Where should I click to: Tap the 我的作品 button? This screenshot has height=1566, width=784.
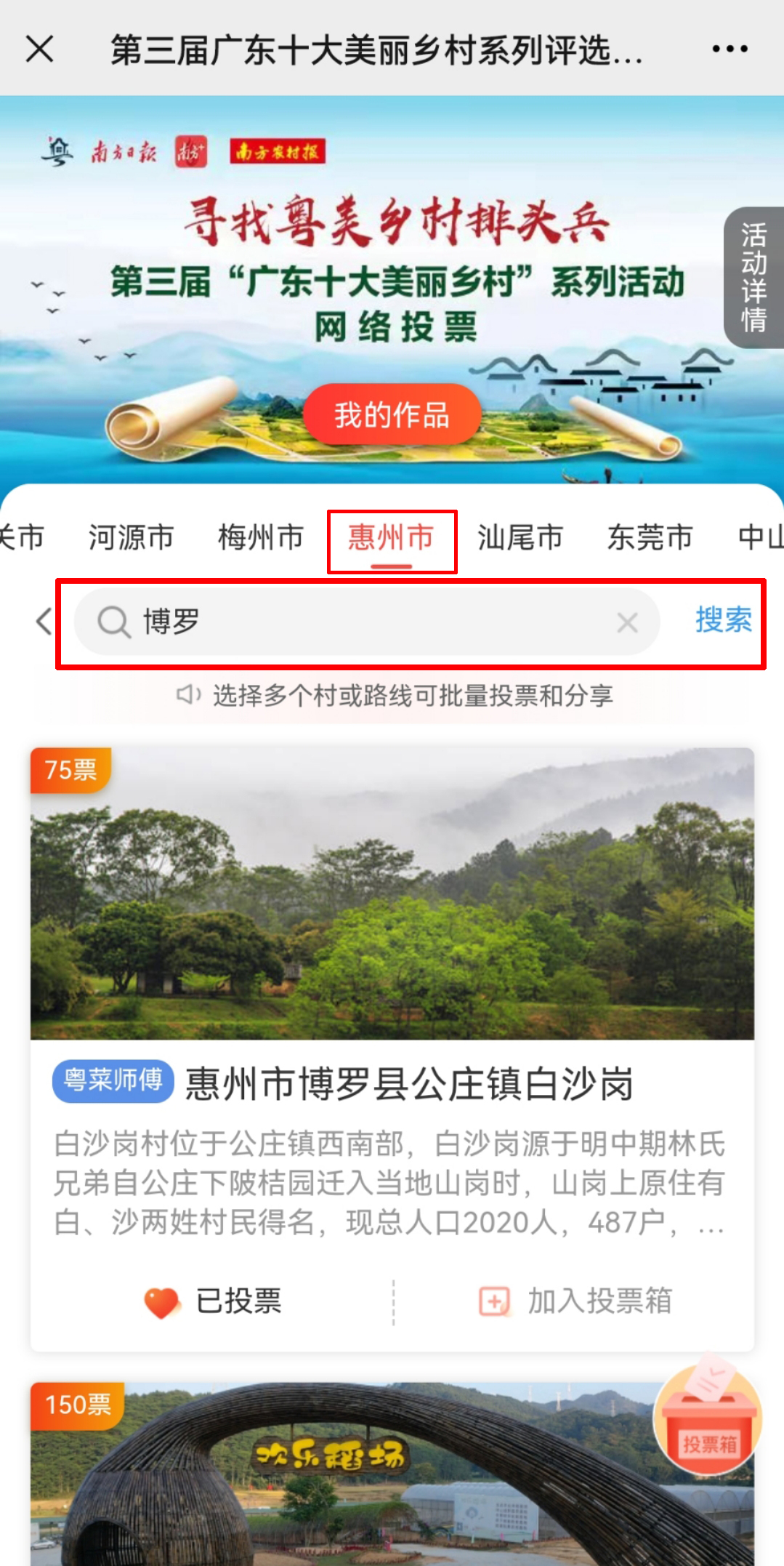392,415
